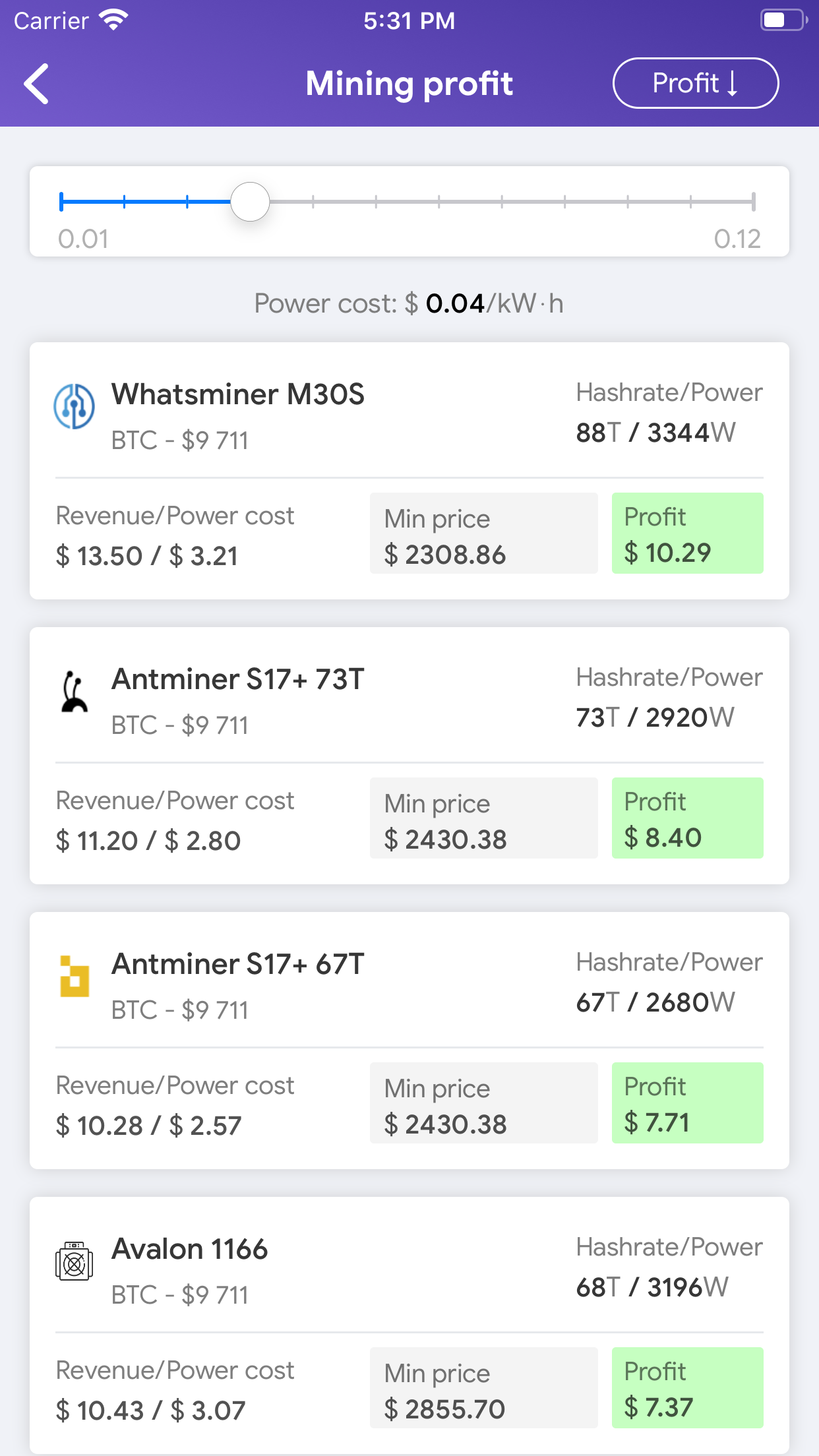Tap the Min price $2855.70 for Avalon 1166
This screenshot has height=1456, width=819.
483,1388
